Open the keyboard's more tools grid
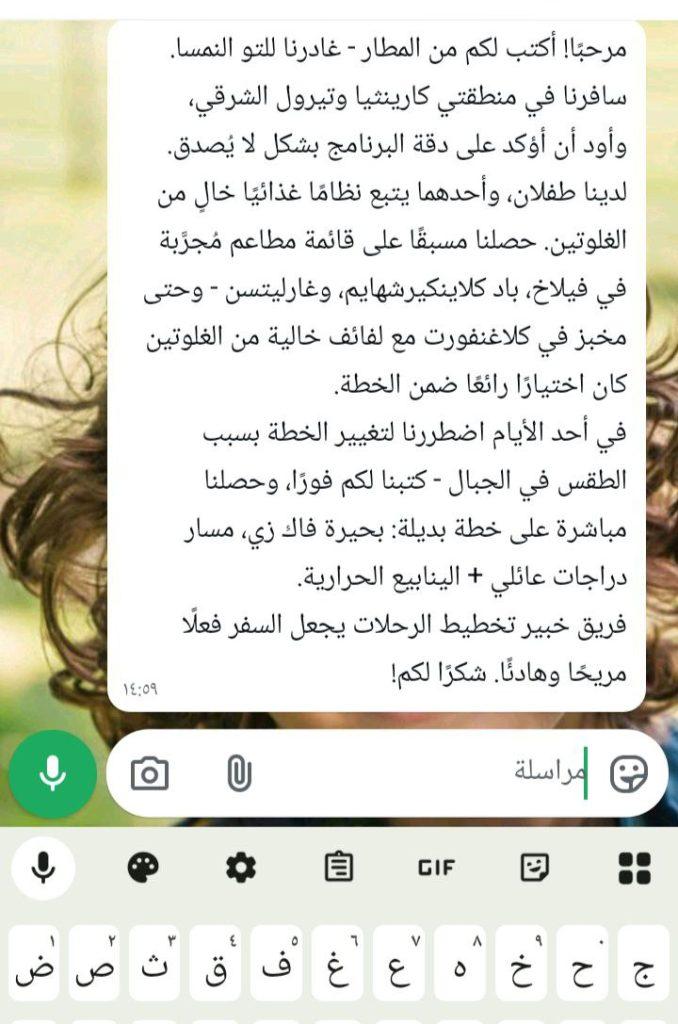This screenshot has height=1024, width=678. (x=634, y=868)
